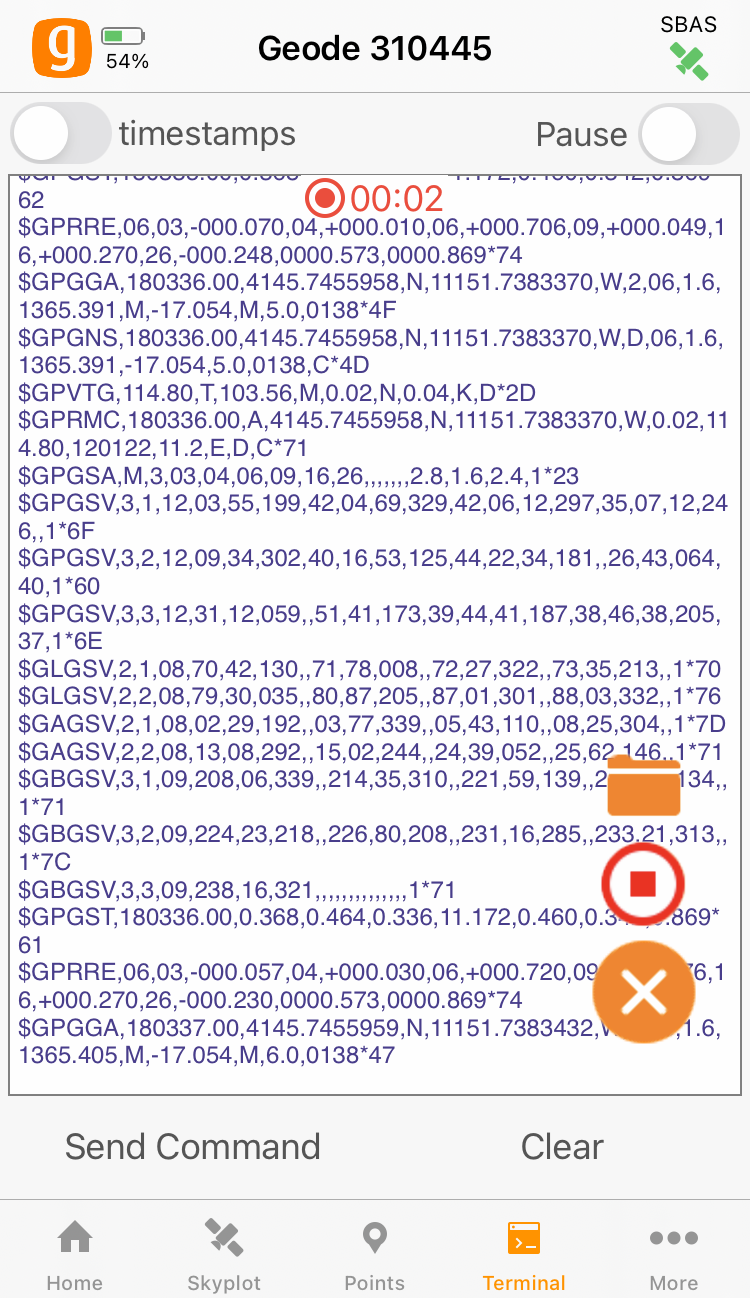
Task: Open the orange folder button
Action: click(644, 786)
